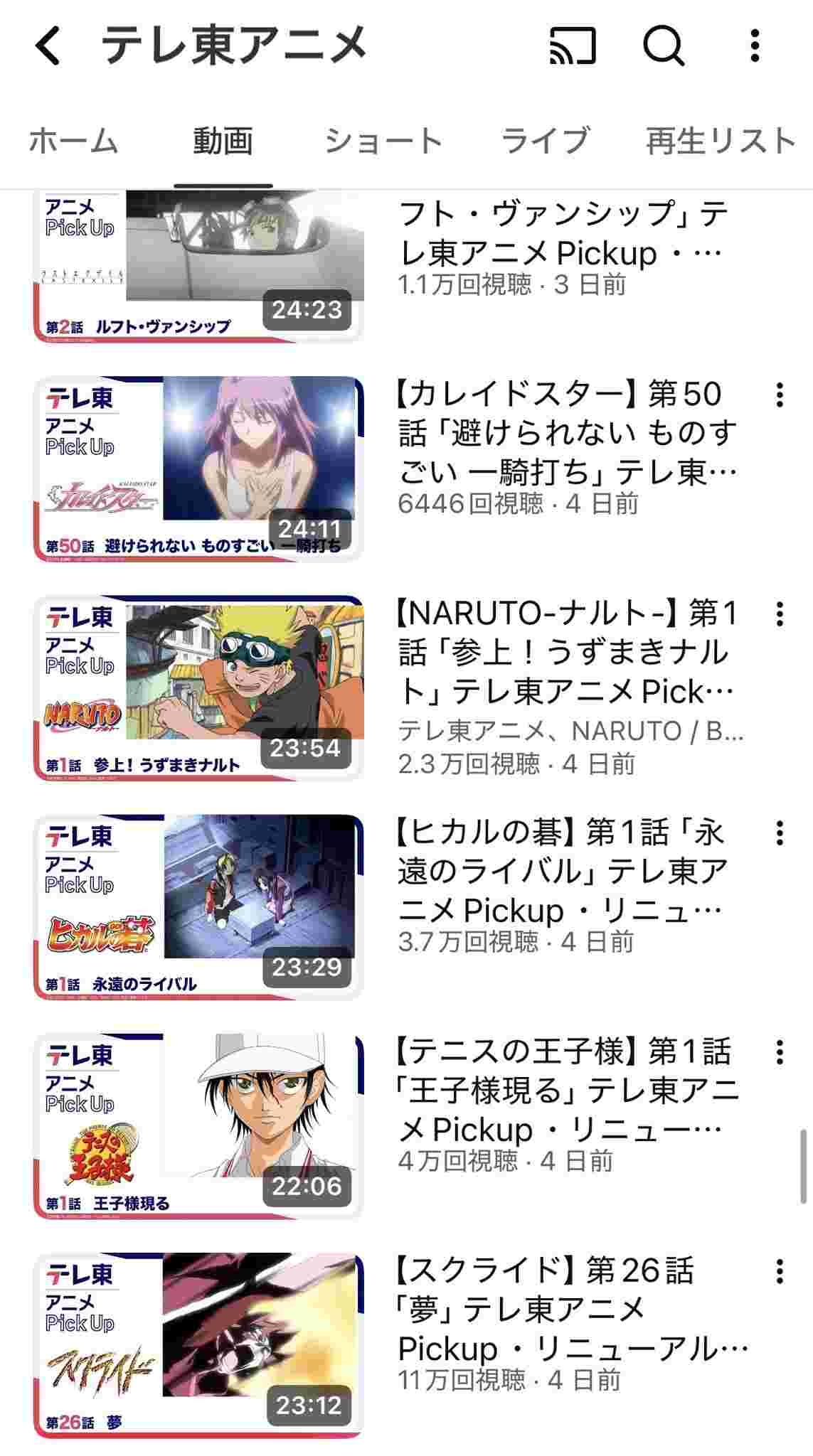Play スクライド episode 26 video
Viewport: 813px width, 1456px height.
coord(198,1344)
